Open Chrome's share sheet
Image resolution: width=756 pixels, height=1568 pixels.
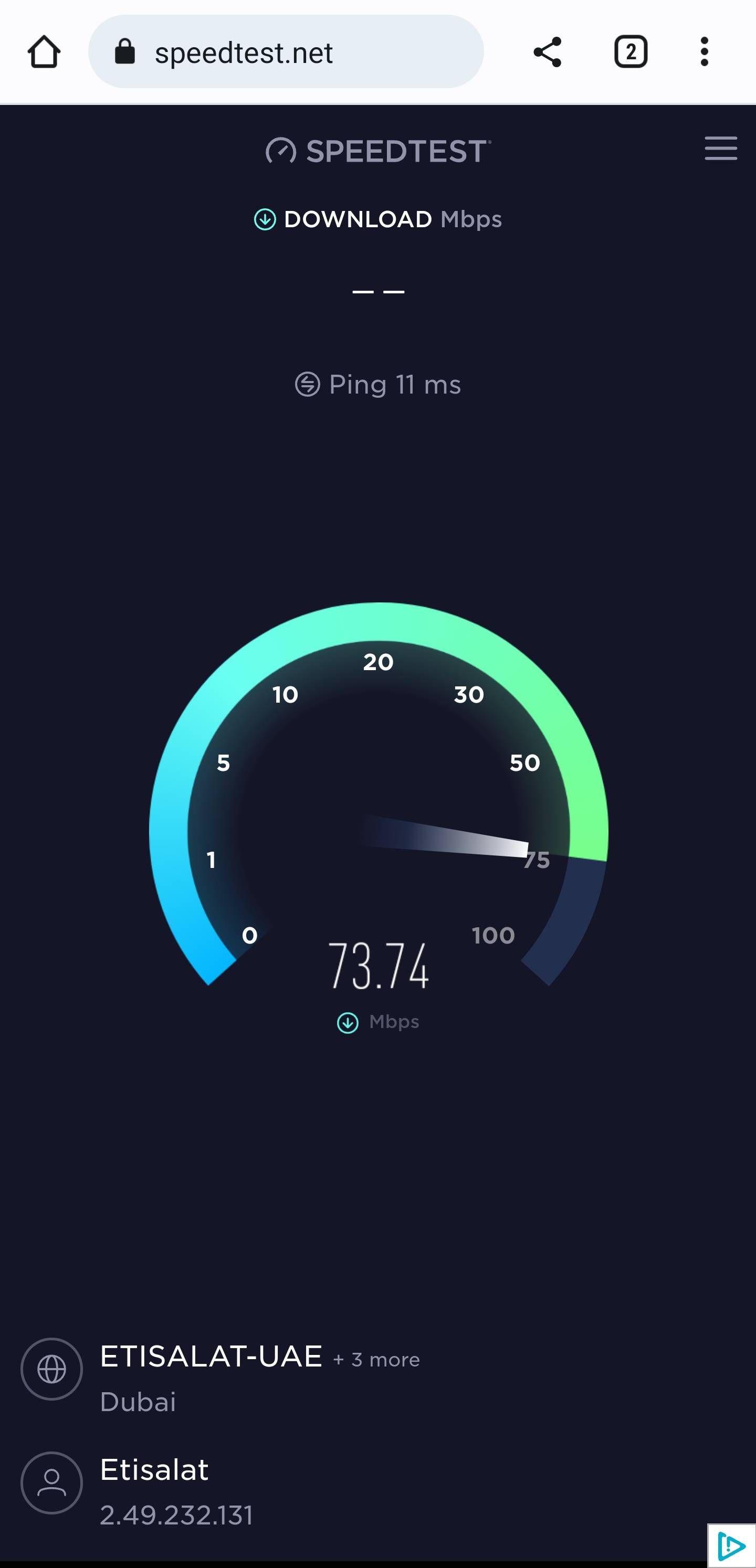point(547,52)
